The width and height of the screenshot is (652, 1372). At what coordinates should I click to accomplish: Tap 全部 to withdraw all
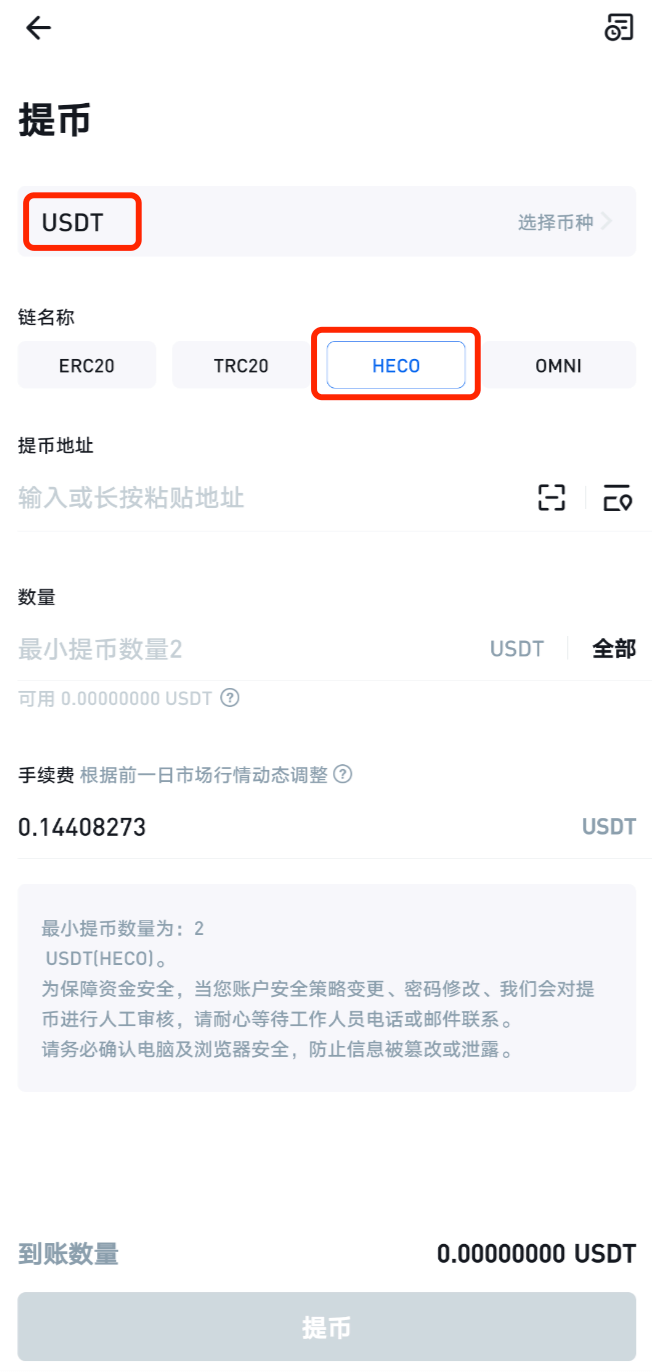[614, 649]
